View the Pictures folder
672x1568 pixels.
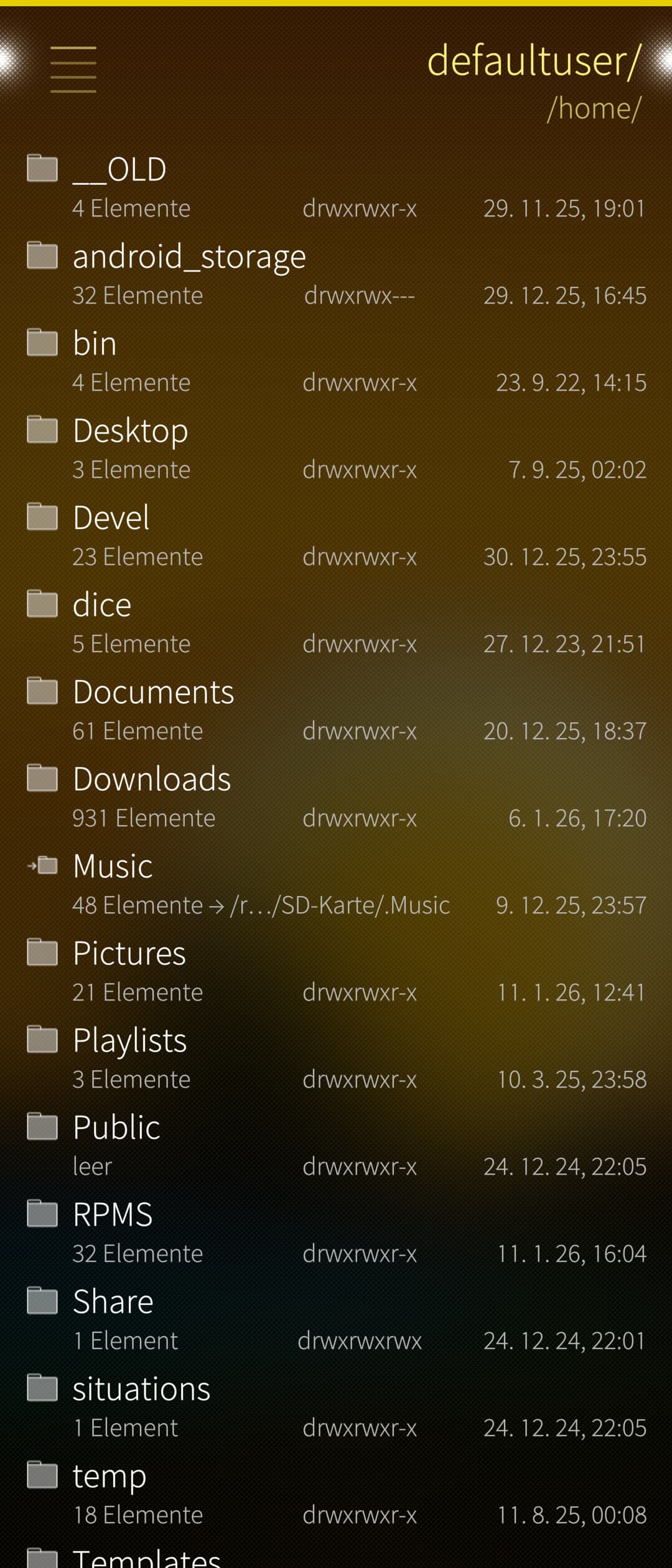tap(129, 954)
